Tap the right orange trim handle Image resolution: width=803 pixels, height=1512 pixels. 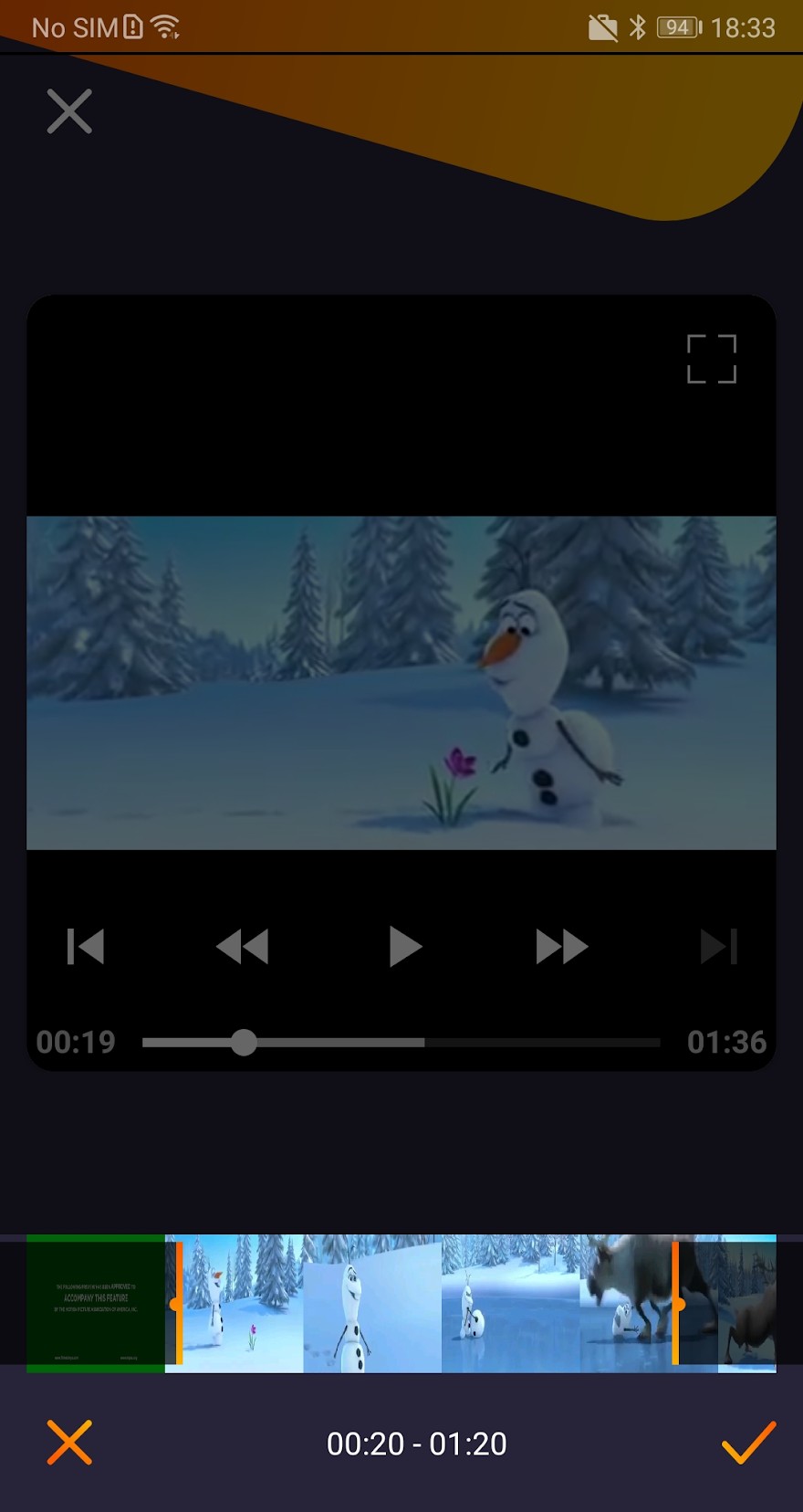click(x=676, y=1304)
